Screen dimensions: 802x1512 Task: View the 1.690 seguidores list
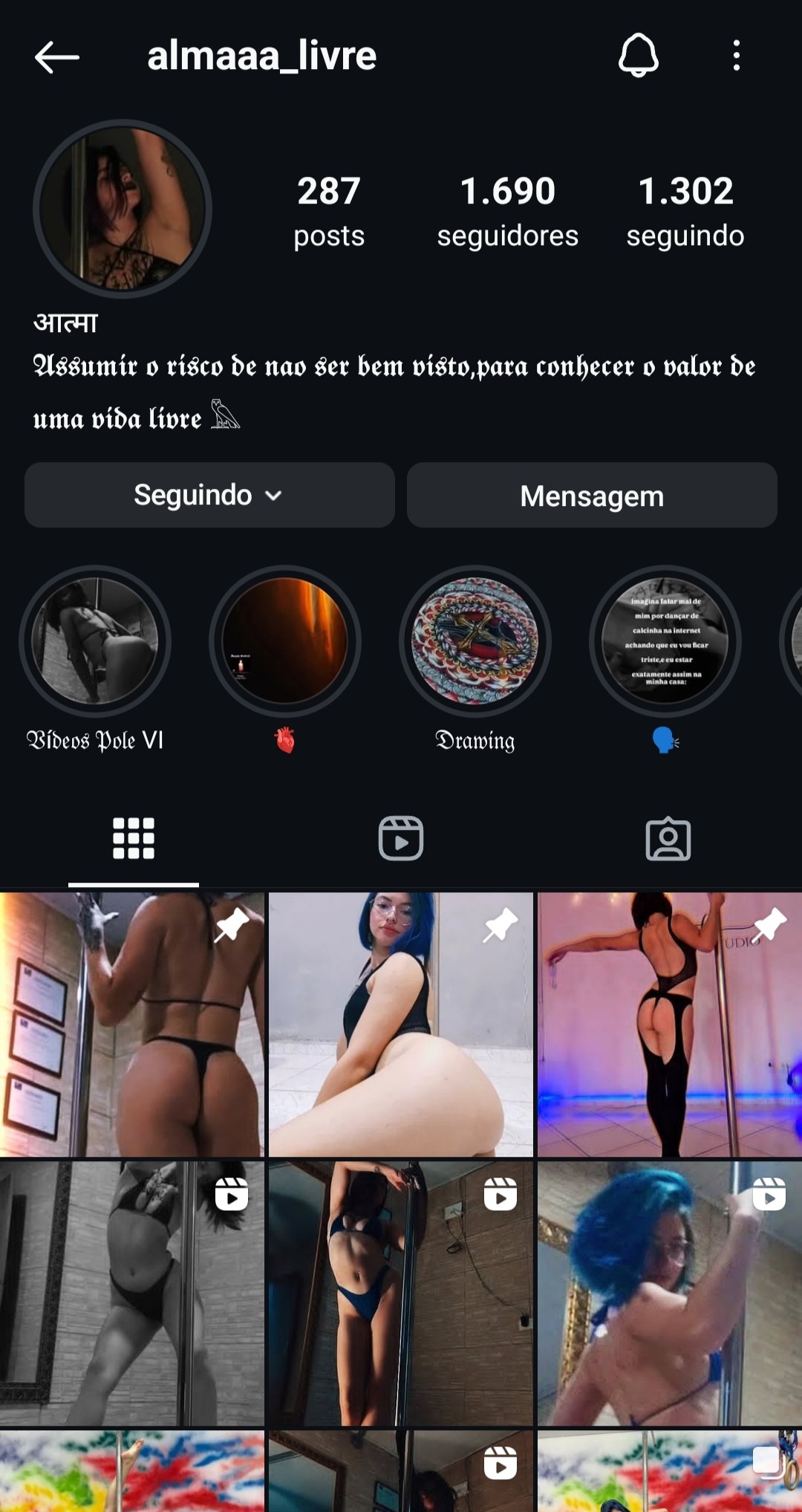[x=507, y=211]
